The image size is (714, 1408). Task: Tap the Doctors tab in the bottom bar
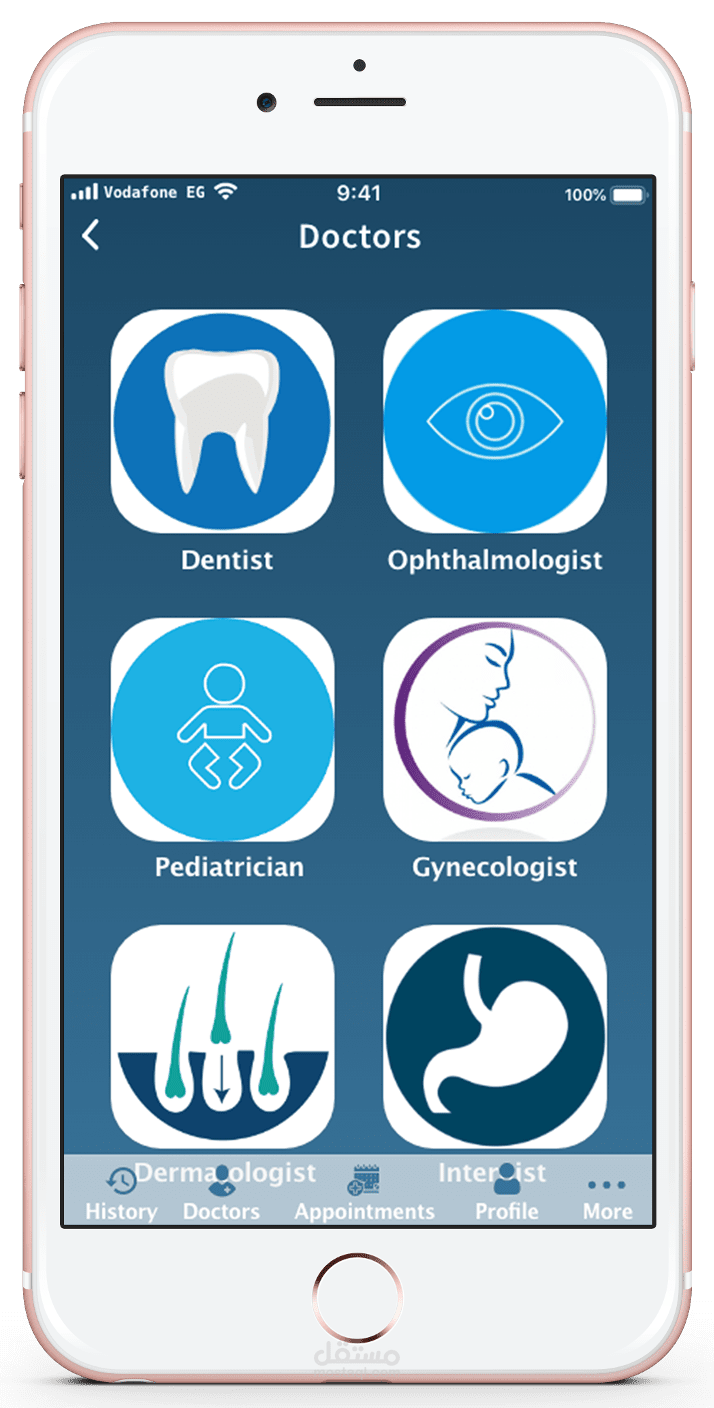[221, 1193]
